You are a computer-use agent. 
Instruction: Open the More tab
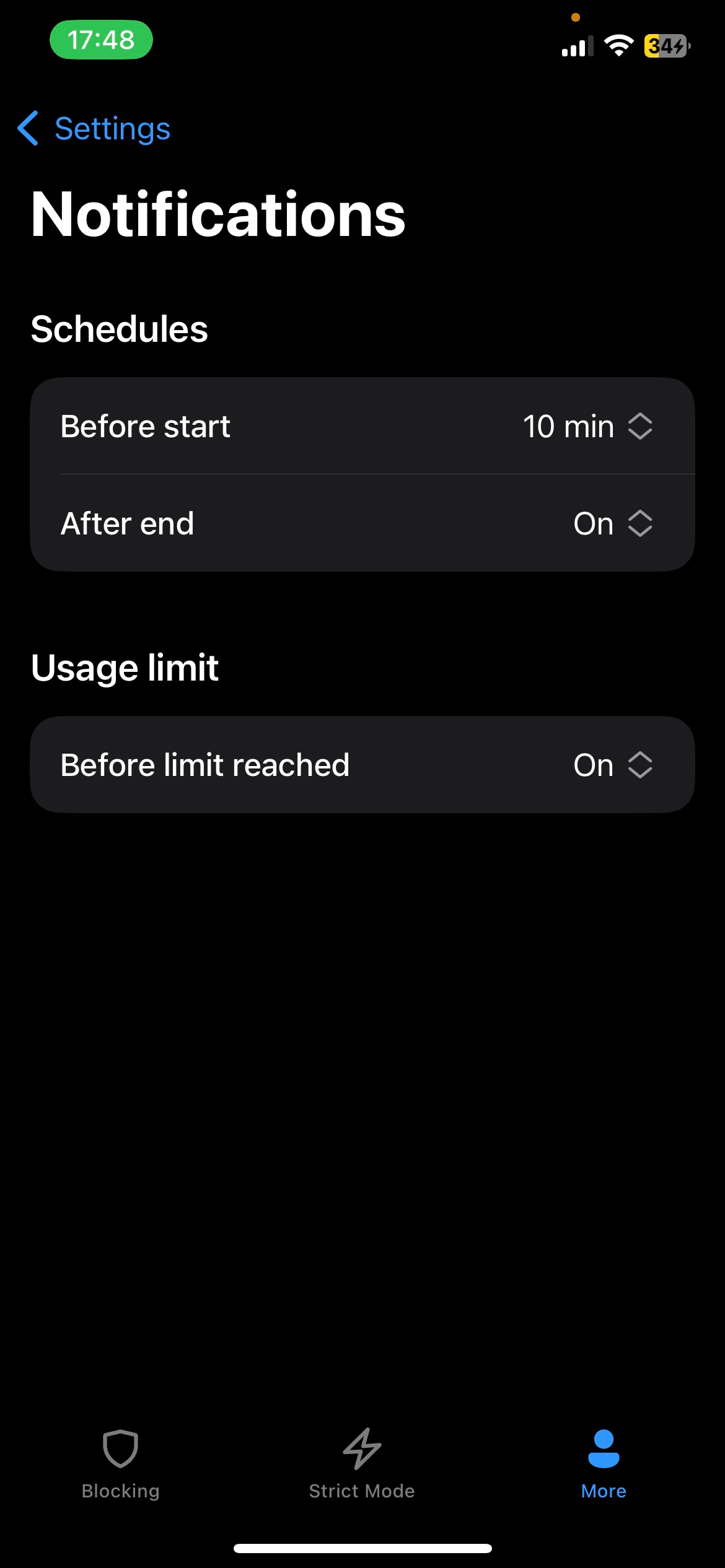(603, 1463)
